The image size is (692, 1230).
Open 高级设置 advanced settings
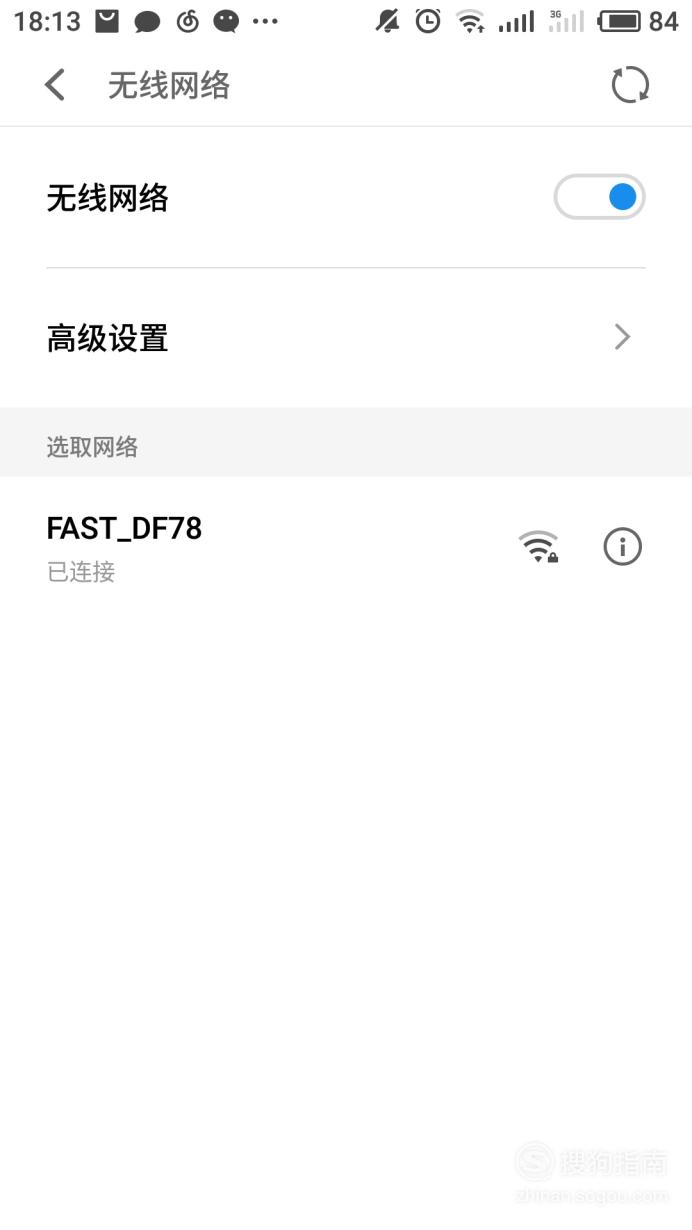346,338
